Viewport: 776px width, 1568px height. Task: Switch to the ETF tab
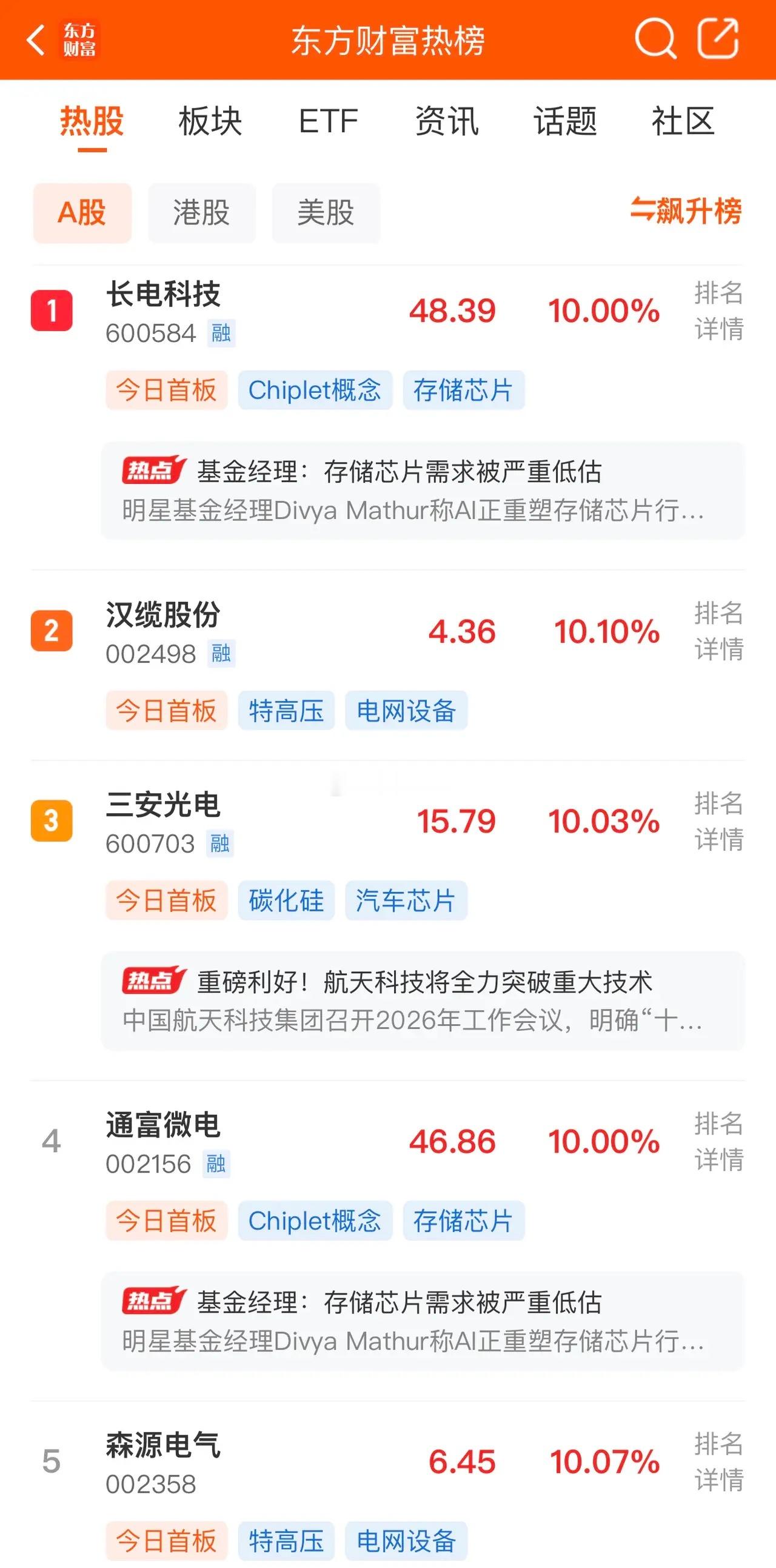pyautogui.click(x=329, y=122)
